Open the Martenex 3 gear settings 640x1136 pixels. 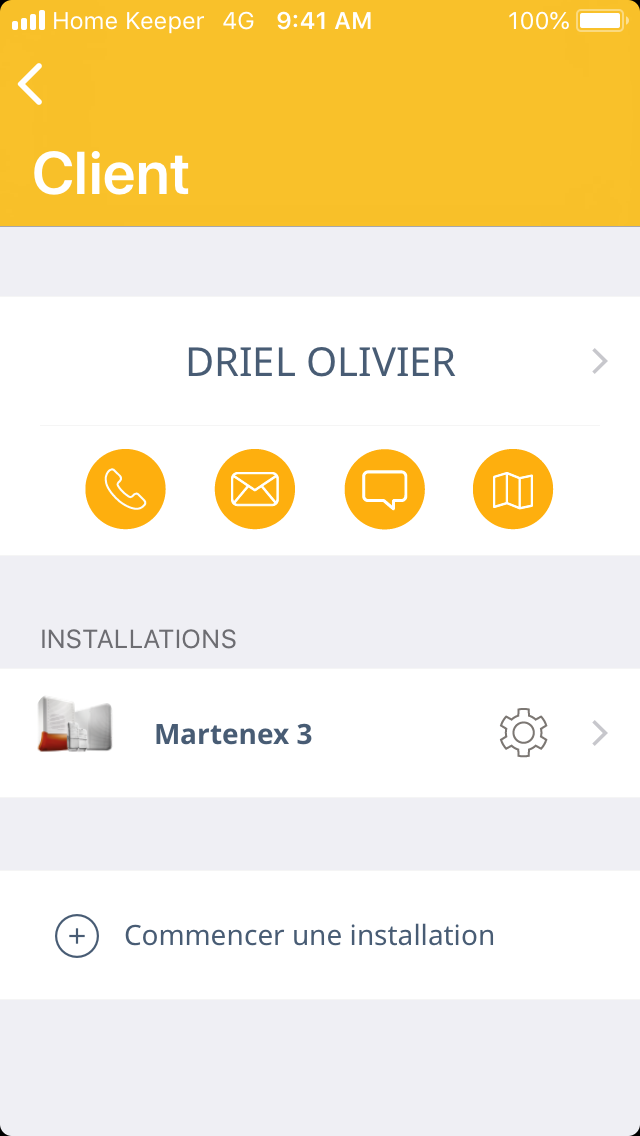tap(523, 733)
